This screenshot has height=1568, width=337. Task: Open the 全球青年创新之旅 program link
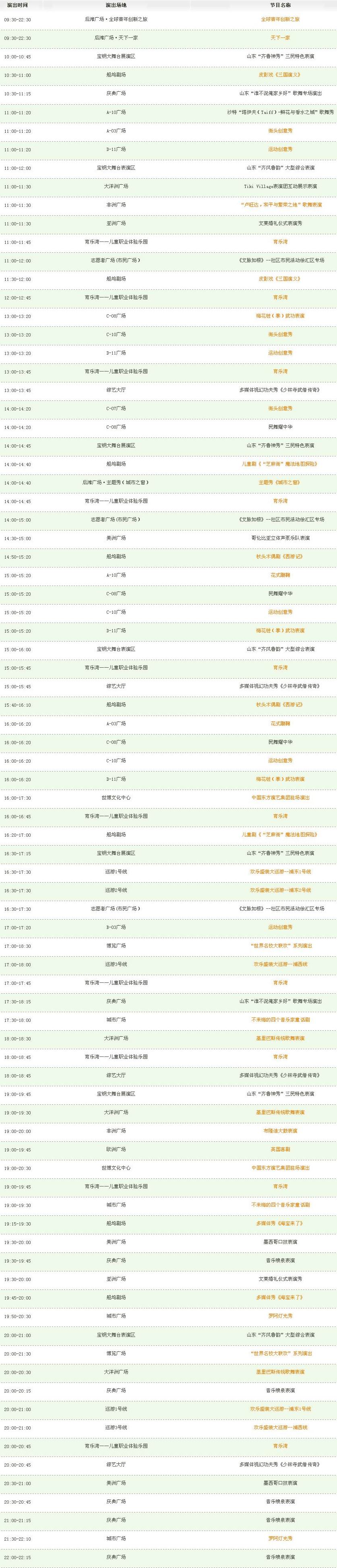[280, 19]
